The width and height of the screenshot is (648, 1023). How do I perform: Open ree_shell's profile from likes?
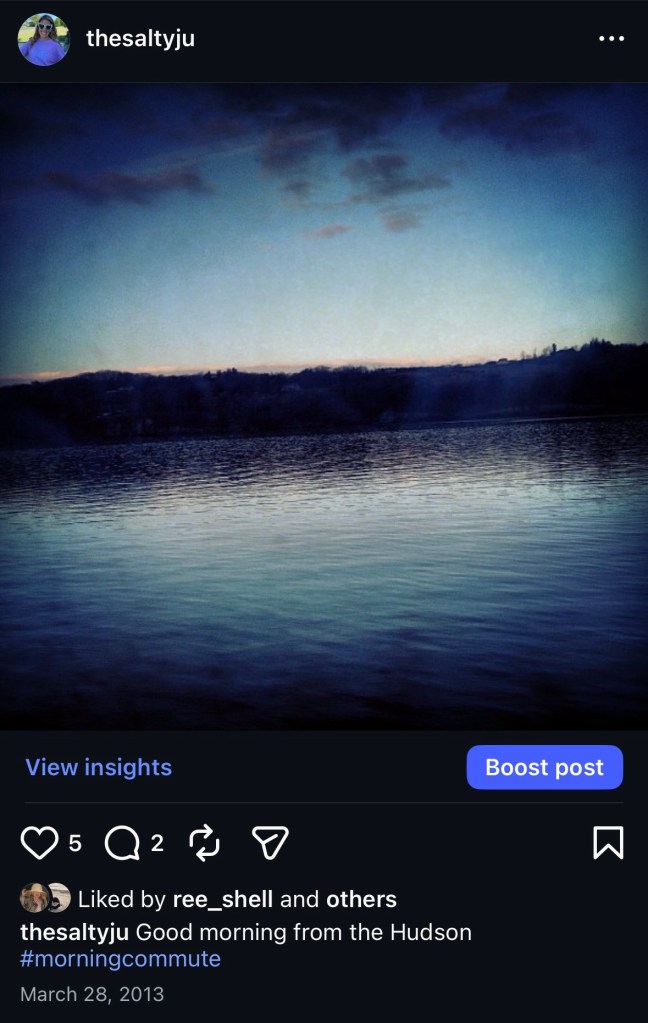[x=223, y=899]
